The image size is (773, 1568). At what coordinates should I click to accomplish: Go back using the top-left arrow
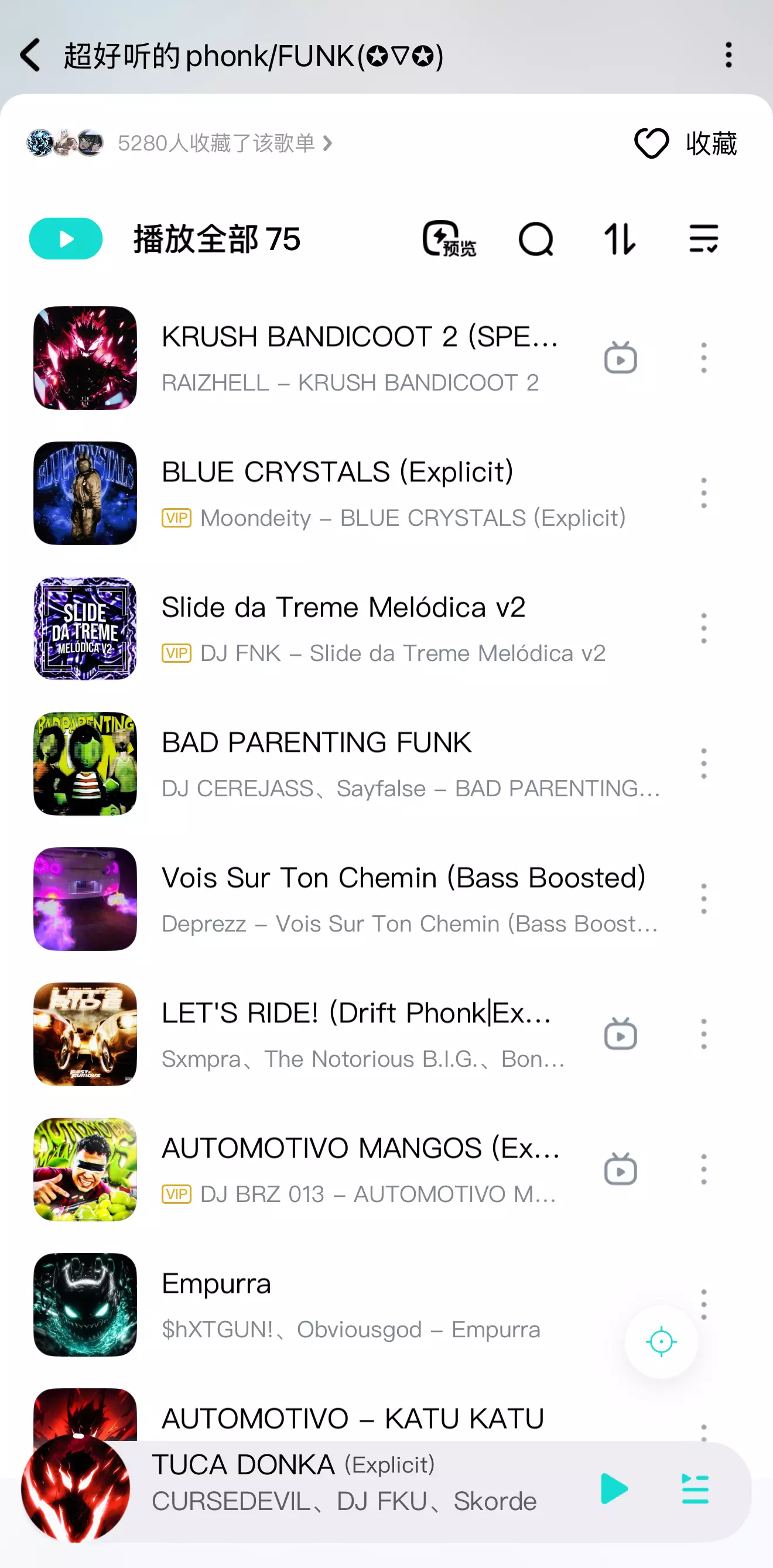pos(30,56)
